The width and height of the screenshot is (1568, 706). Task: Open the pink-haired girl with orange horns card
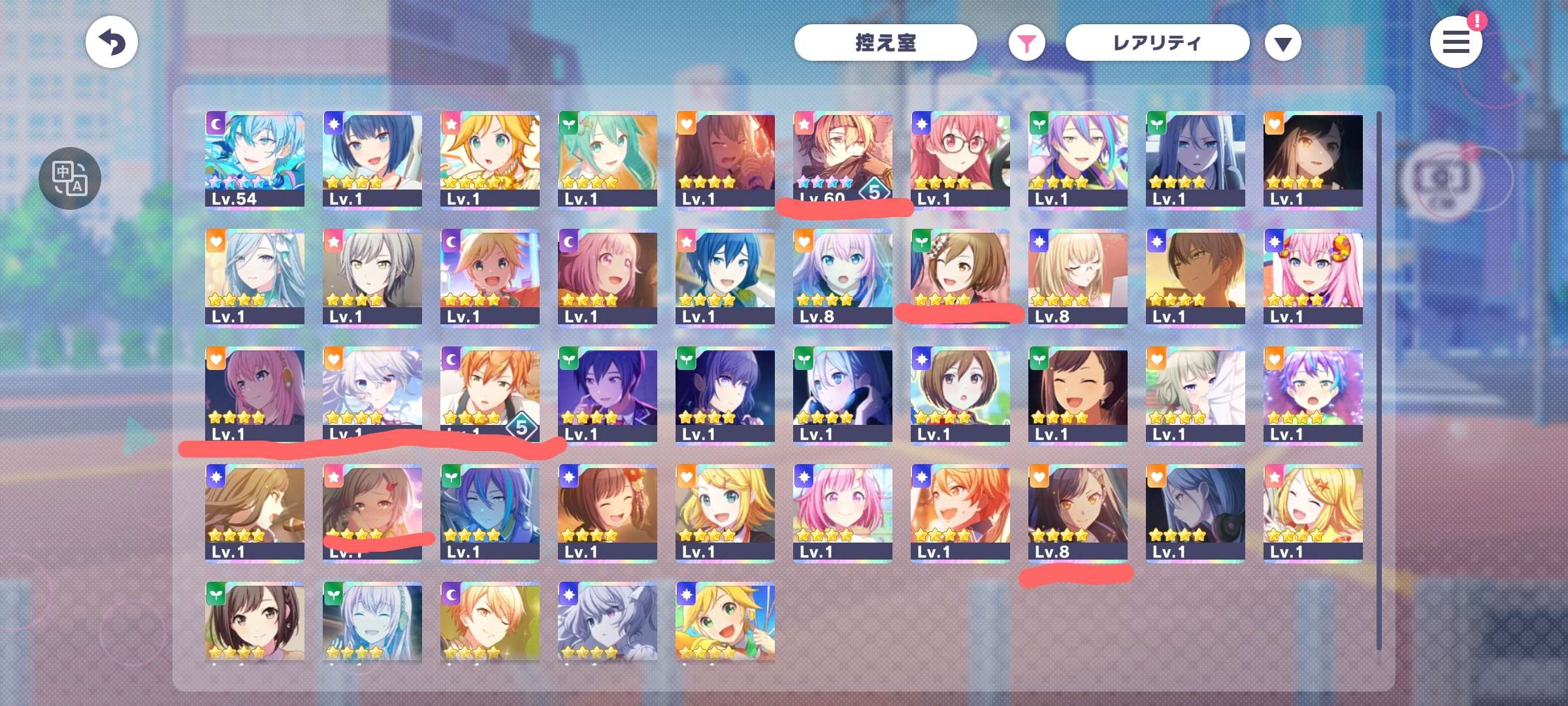(1313, 277)
